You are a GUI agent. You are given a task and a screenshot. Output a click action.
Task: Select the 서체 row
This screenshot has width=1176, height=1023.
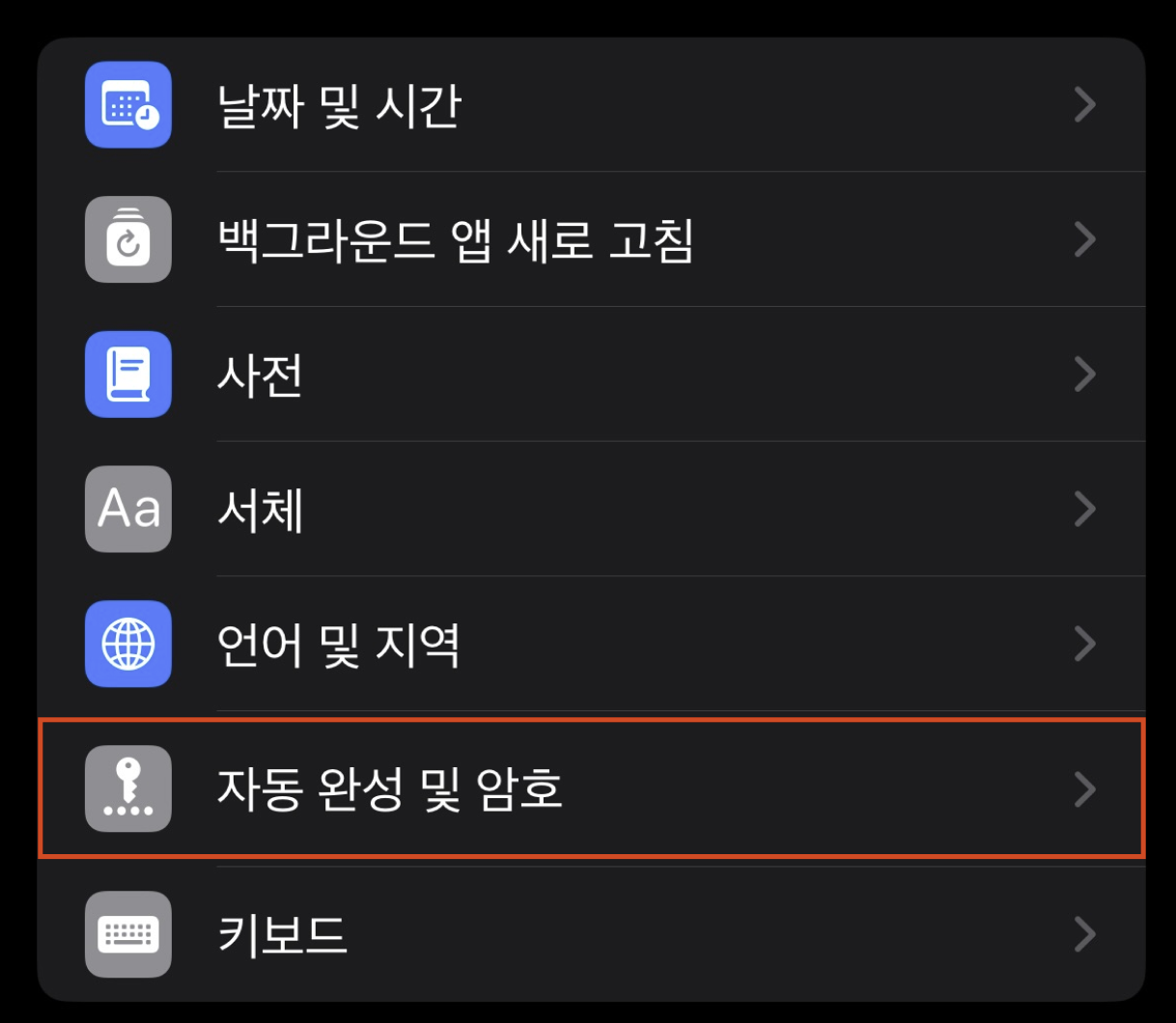pyautogui.click(x=589, y=510)
